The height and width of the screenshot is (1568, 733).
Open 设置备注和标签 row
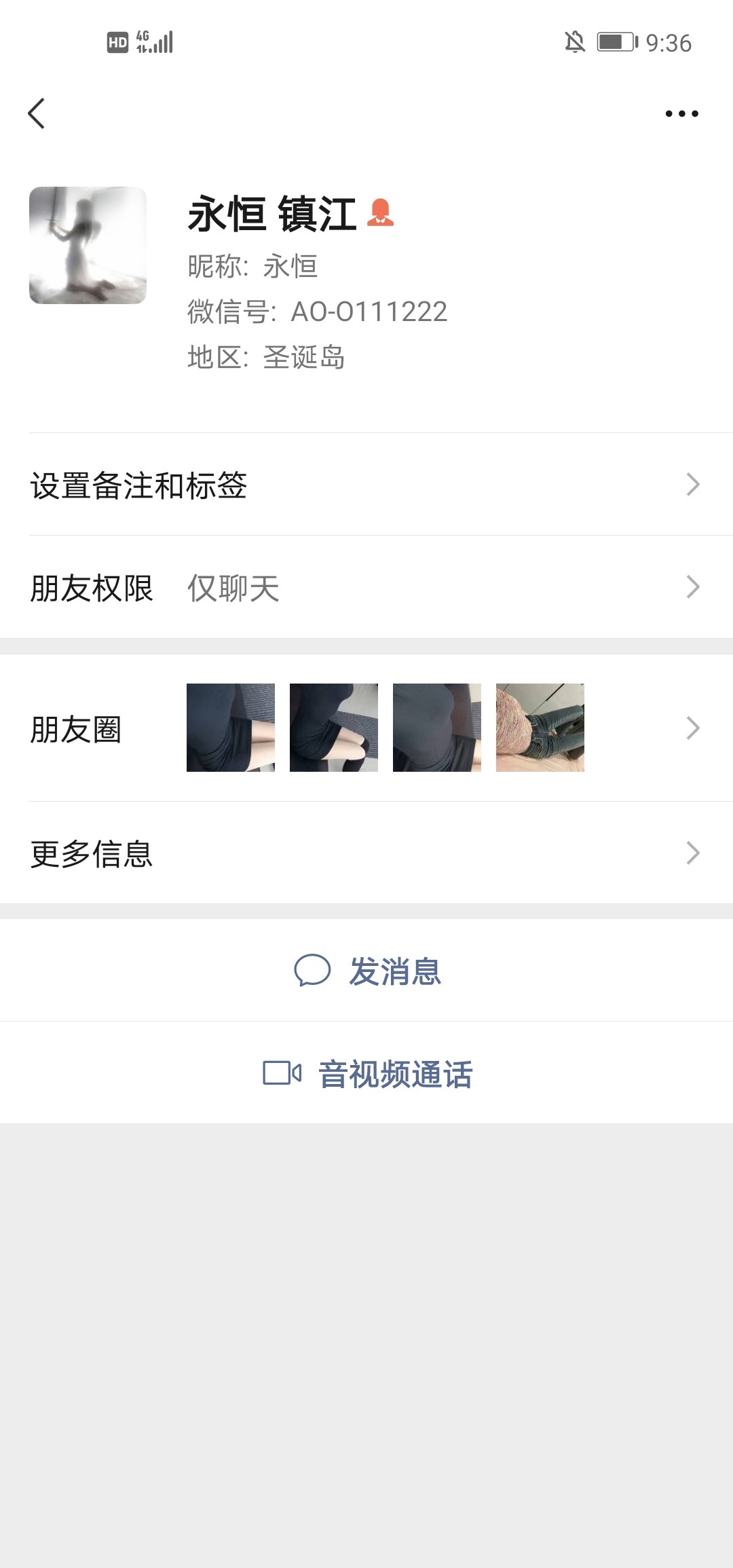(x=366, y=485)
